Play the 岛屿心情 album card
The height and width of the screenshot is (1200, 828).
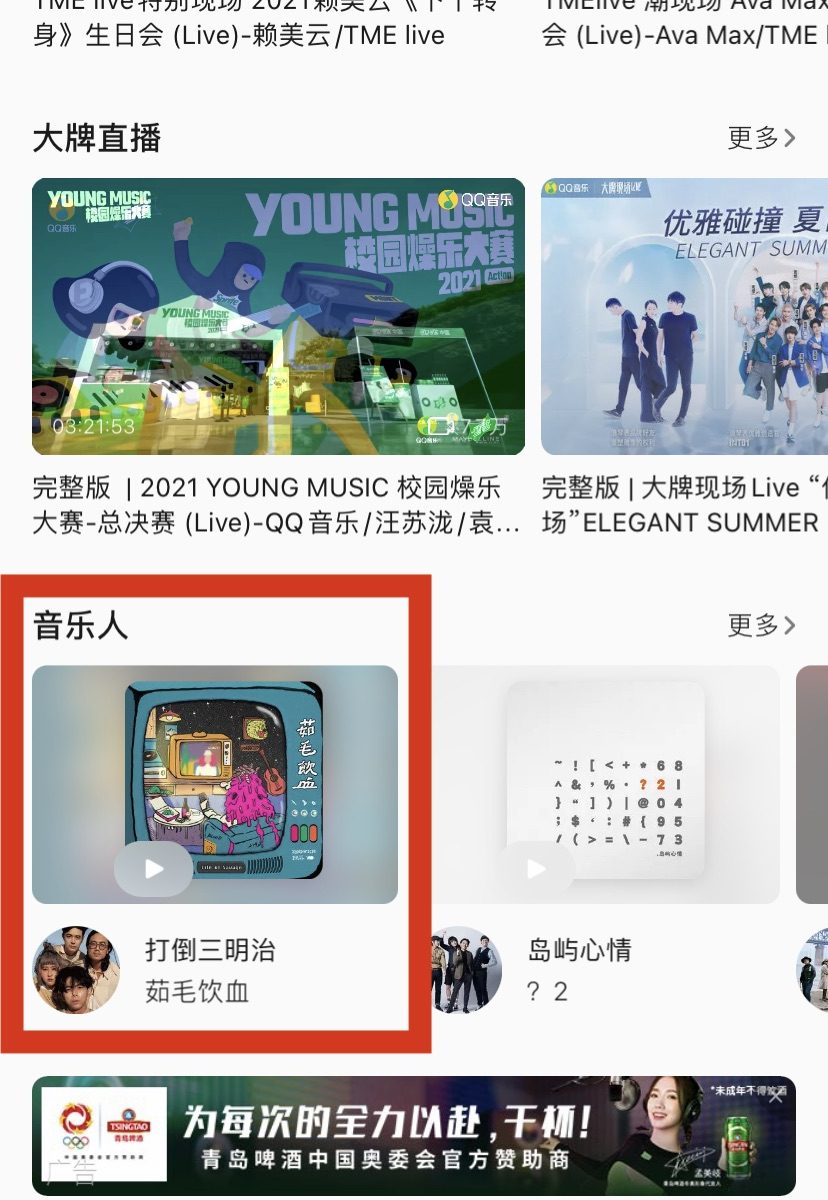click(x=537, y=869)
